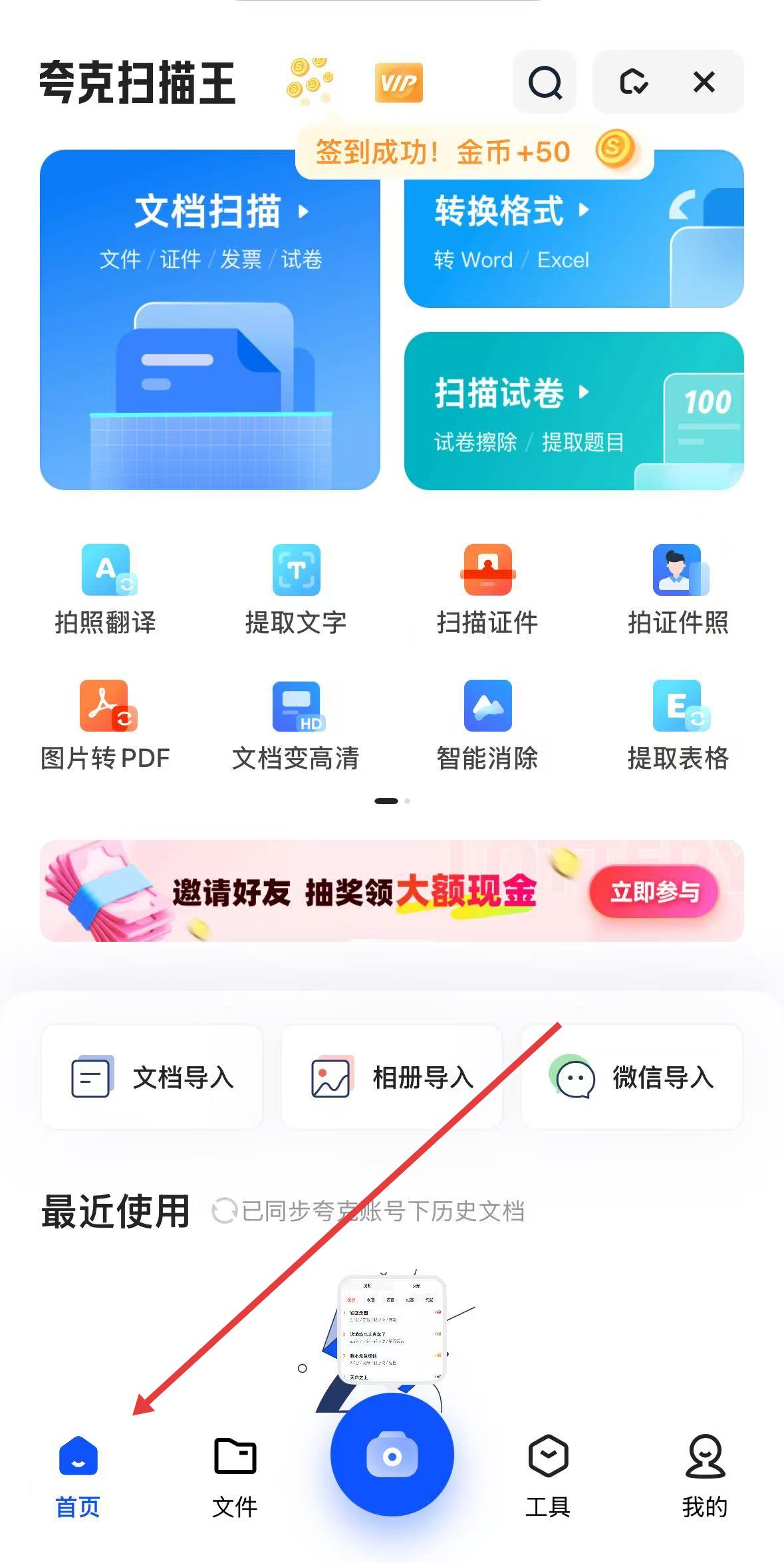
Task: Start 拍证件照 tool
Action: [x=678, y=589]
